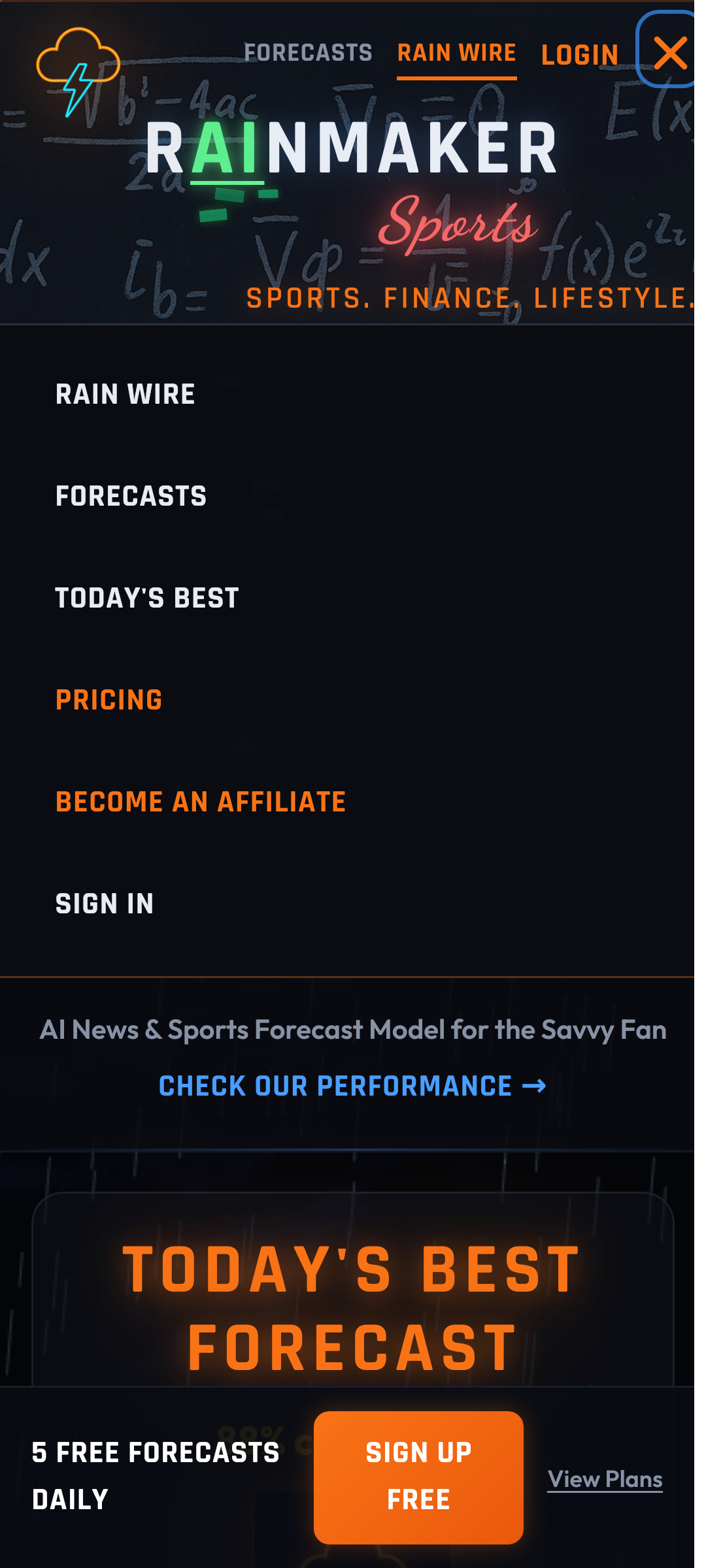The height and width of the screenshot is (1568, 706).
Task: Choose Sign In from the menu
Action: 105,904
